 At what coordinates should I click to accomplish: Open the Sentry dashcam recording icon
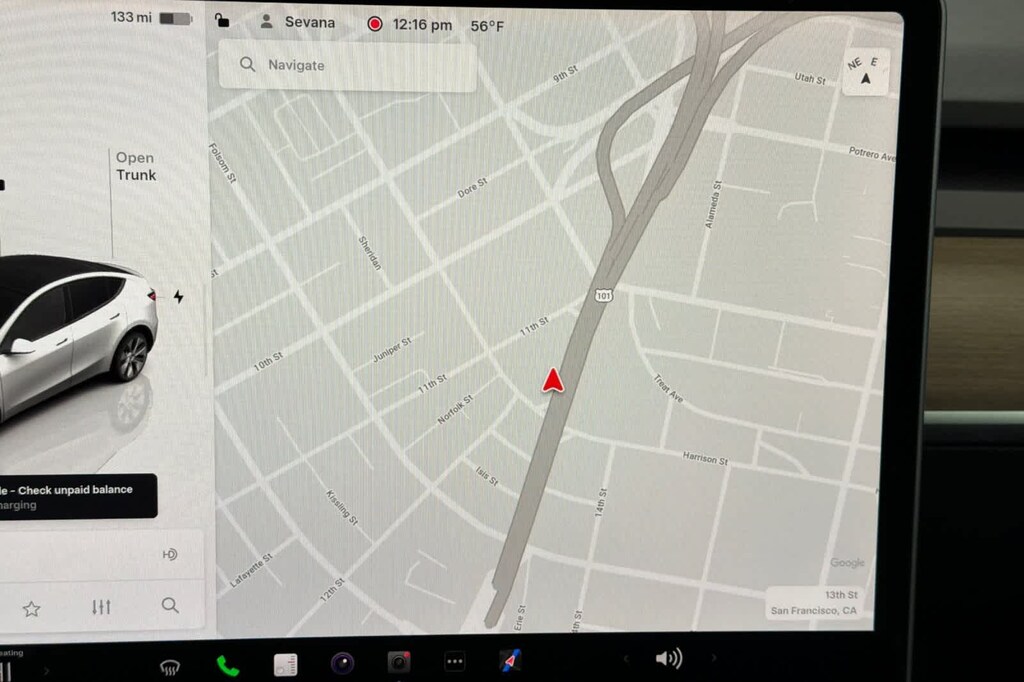pyautogui.click(x=375, y=24)
